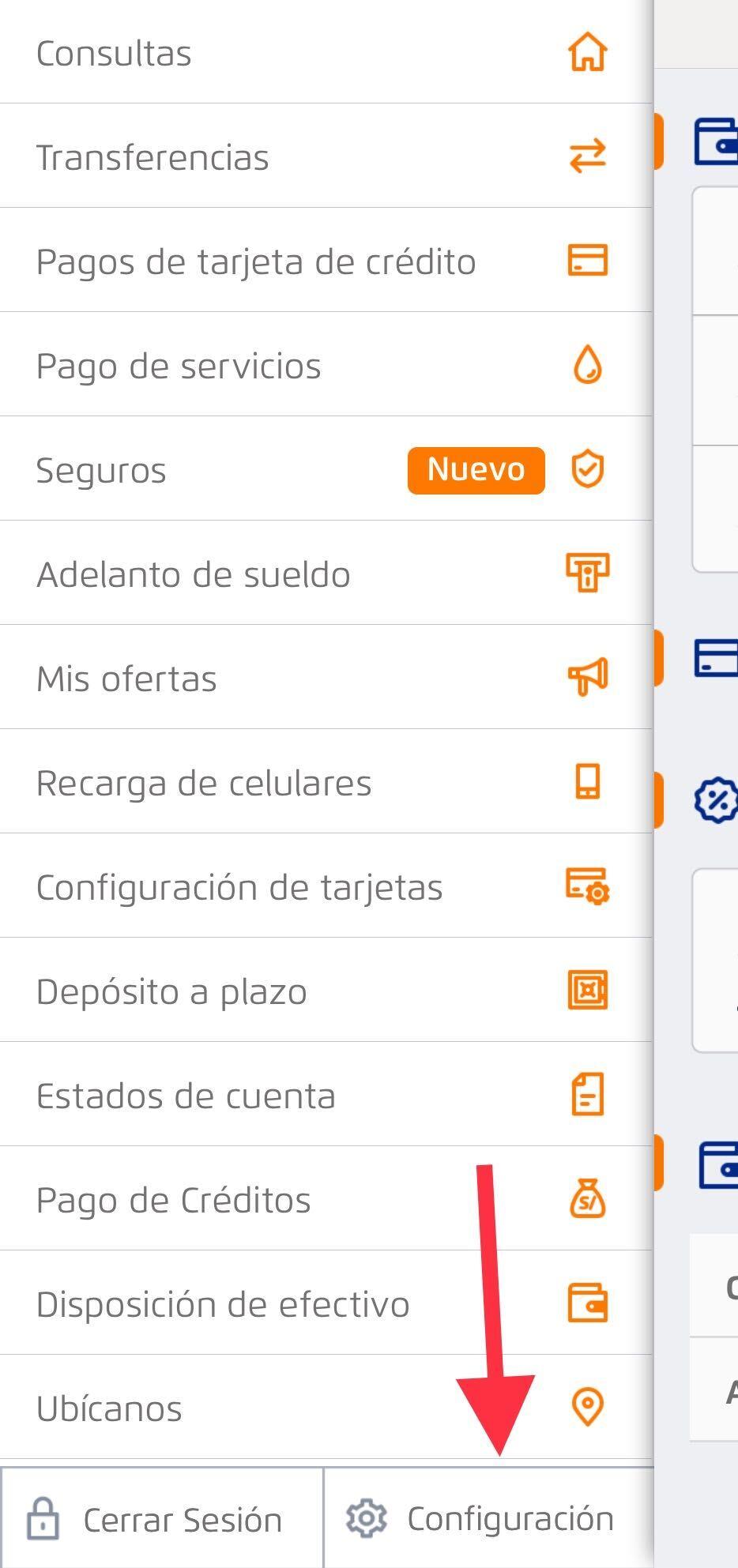Tap Adelanto de sueldo

point(326,573)
